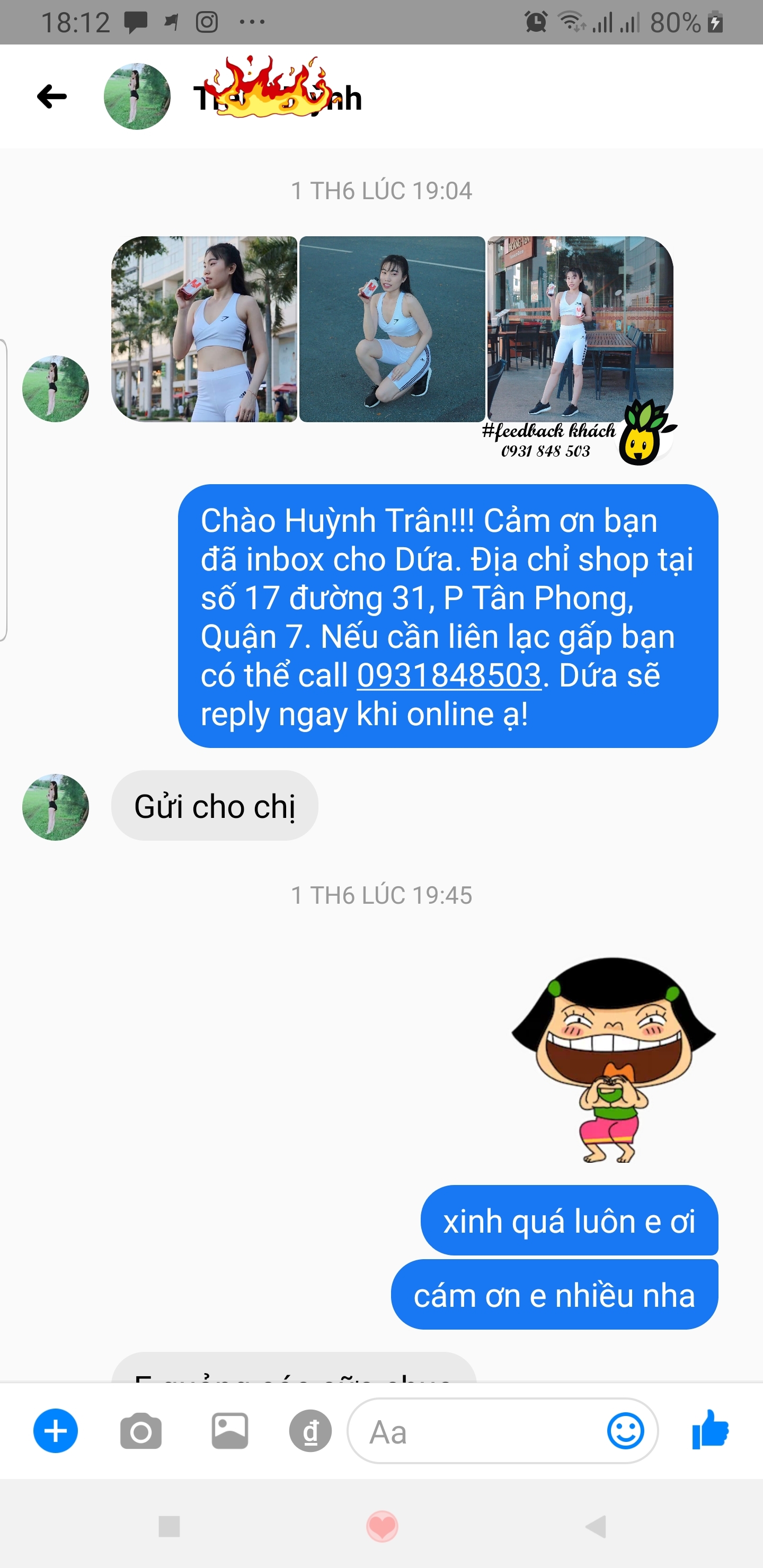This screenshot has width=763, height=1568.
Task: Tap the system home button
Action: coord(382,1527)
